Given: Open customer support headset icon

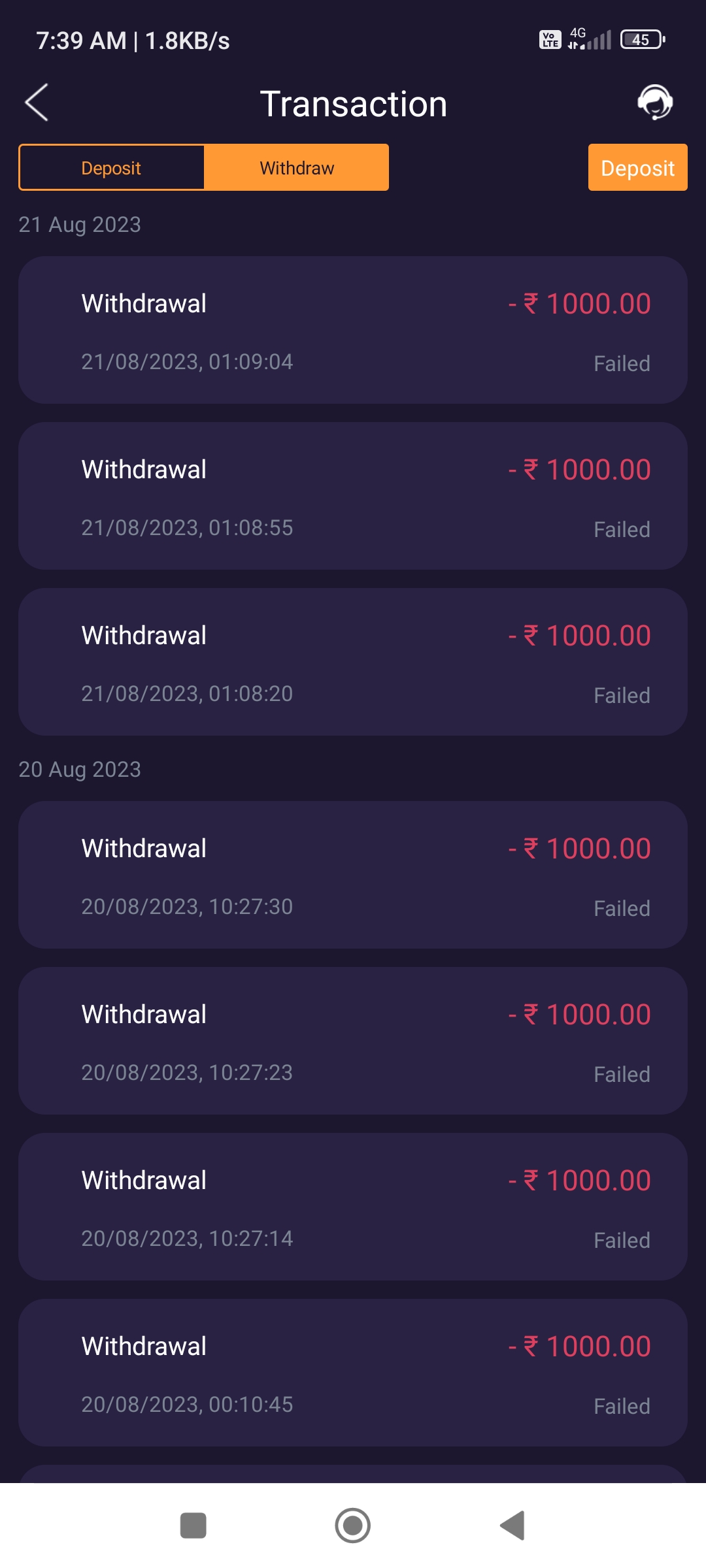Looking at the screenshot, I should pyautogui.click(x=654, y=103).
